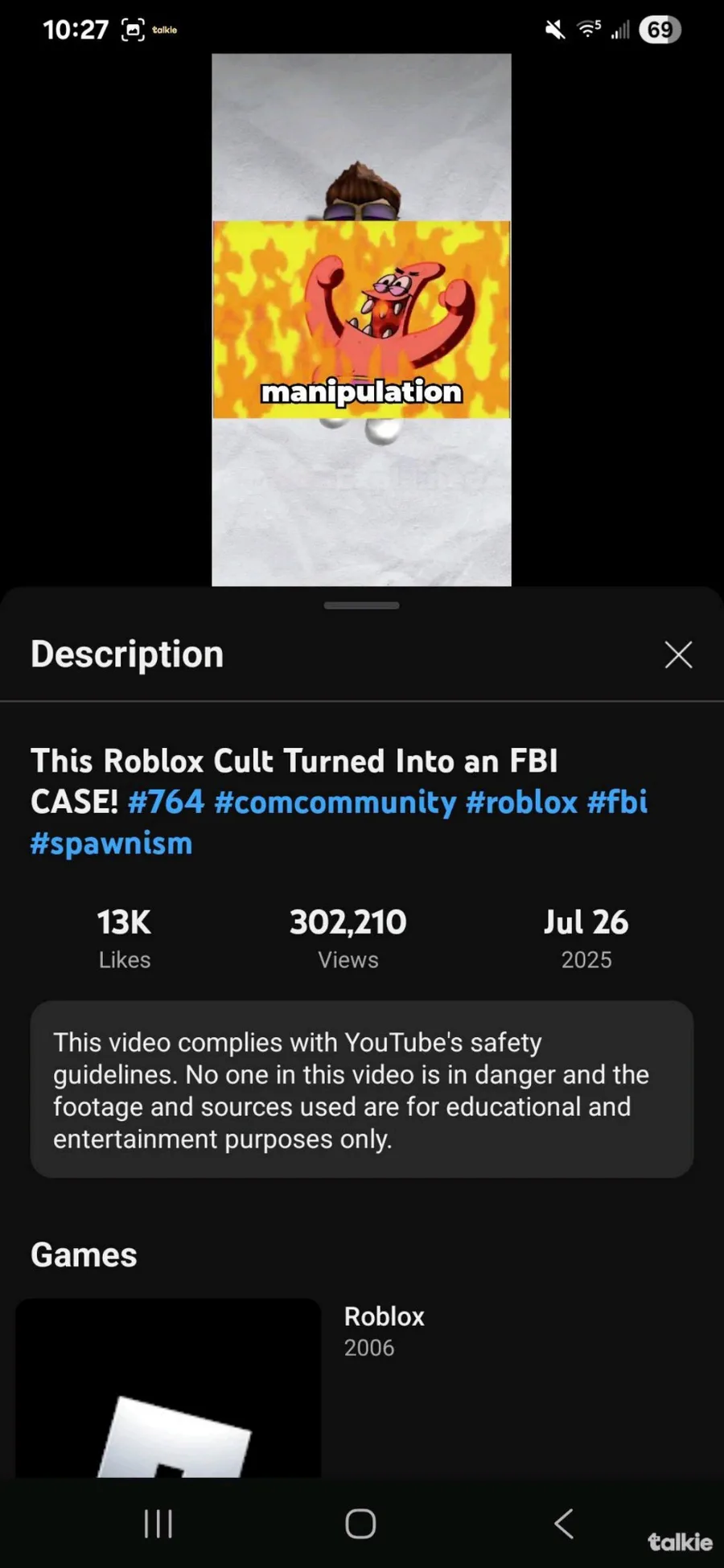Open recent apps from navigation bar
Image resolution: width=724 pixels, height=1568 pixels.
tap(158, 1523)
